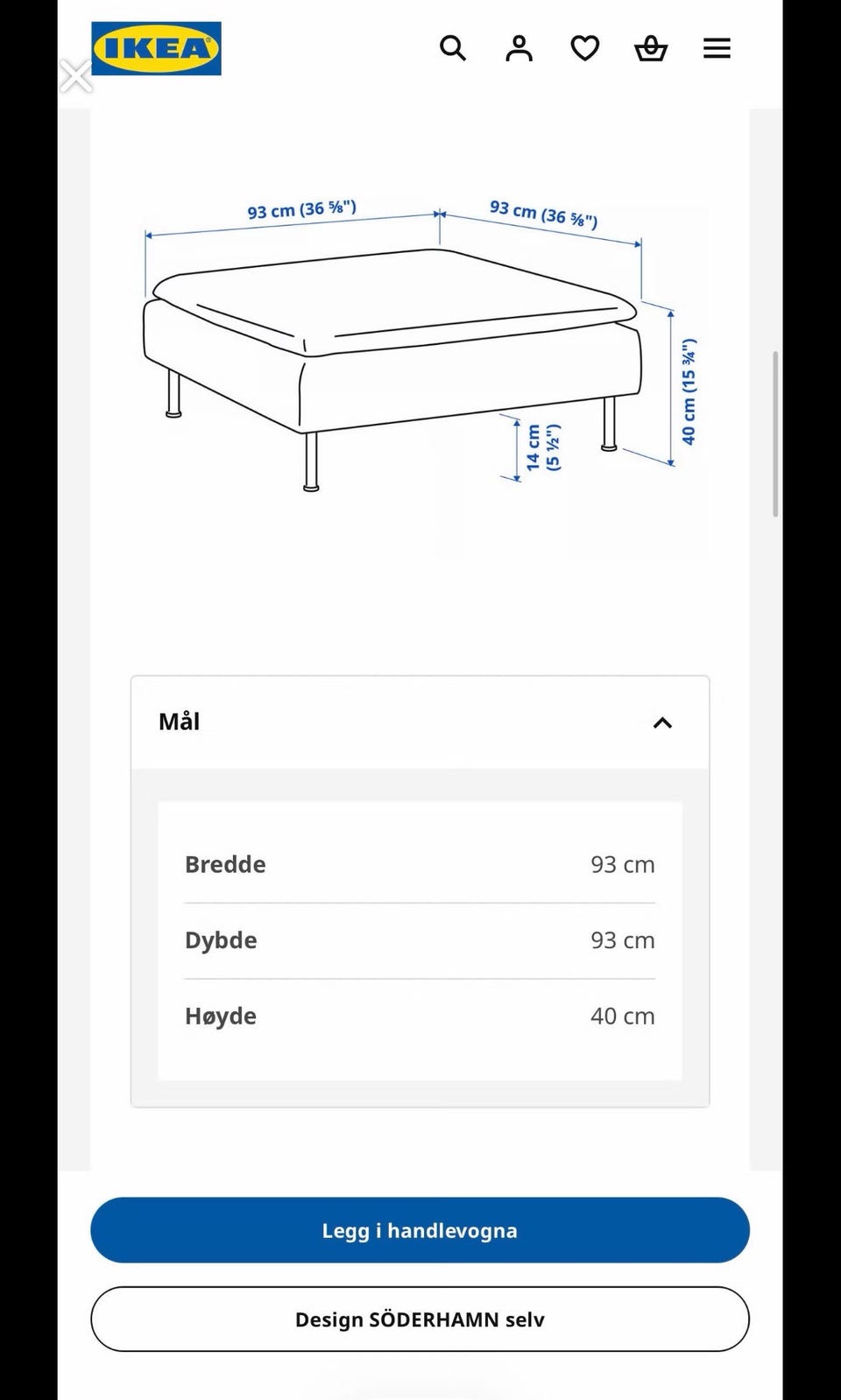Close the overlay with the X

click(75, 76)
